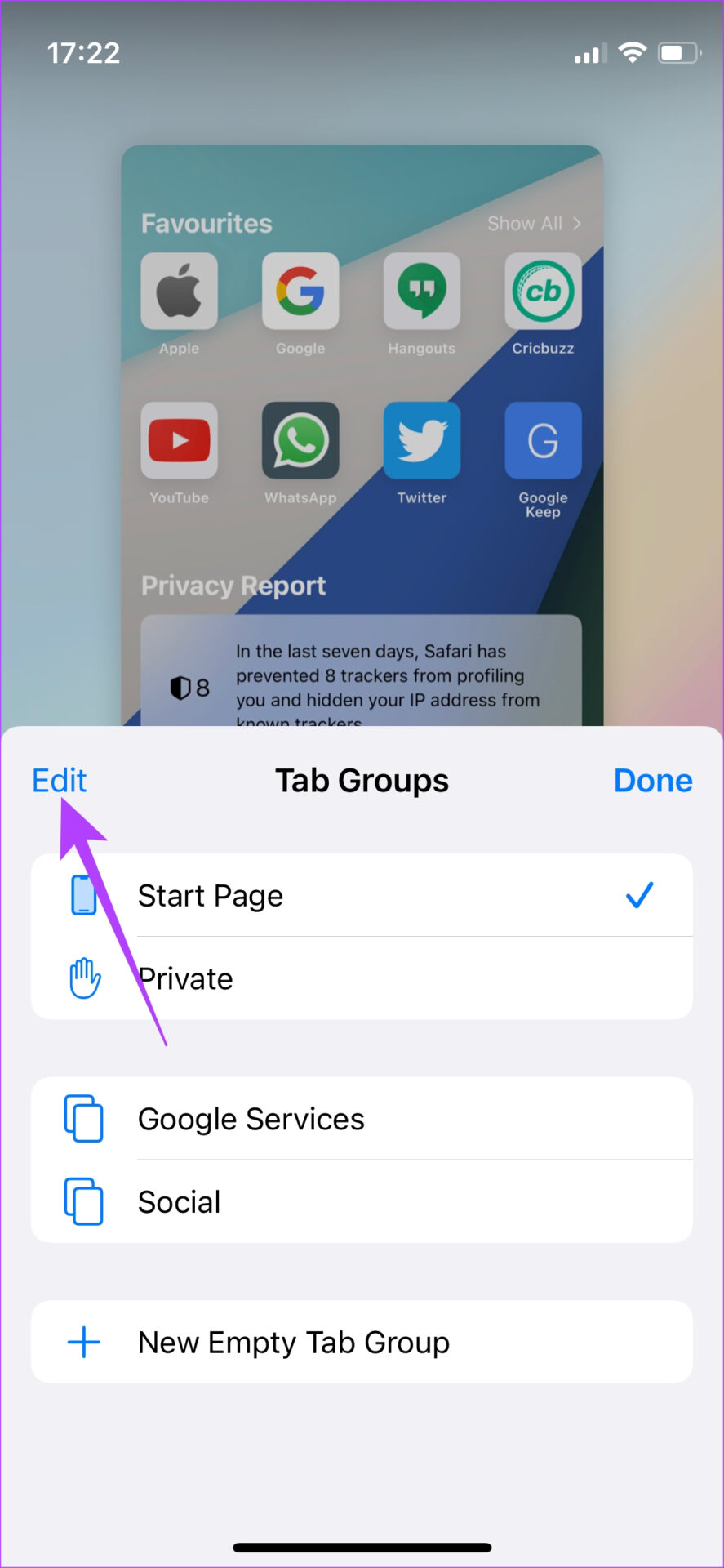
Task: Open the Google Services tab group
Action: pos(362,1119)
